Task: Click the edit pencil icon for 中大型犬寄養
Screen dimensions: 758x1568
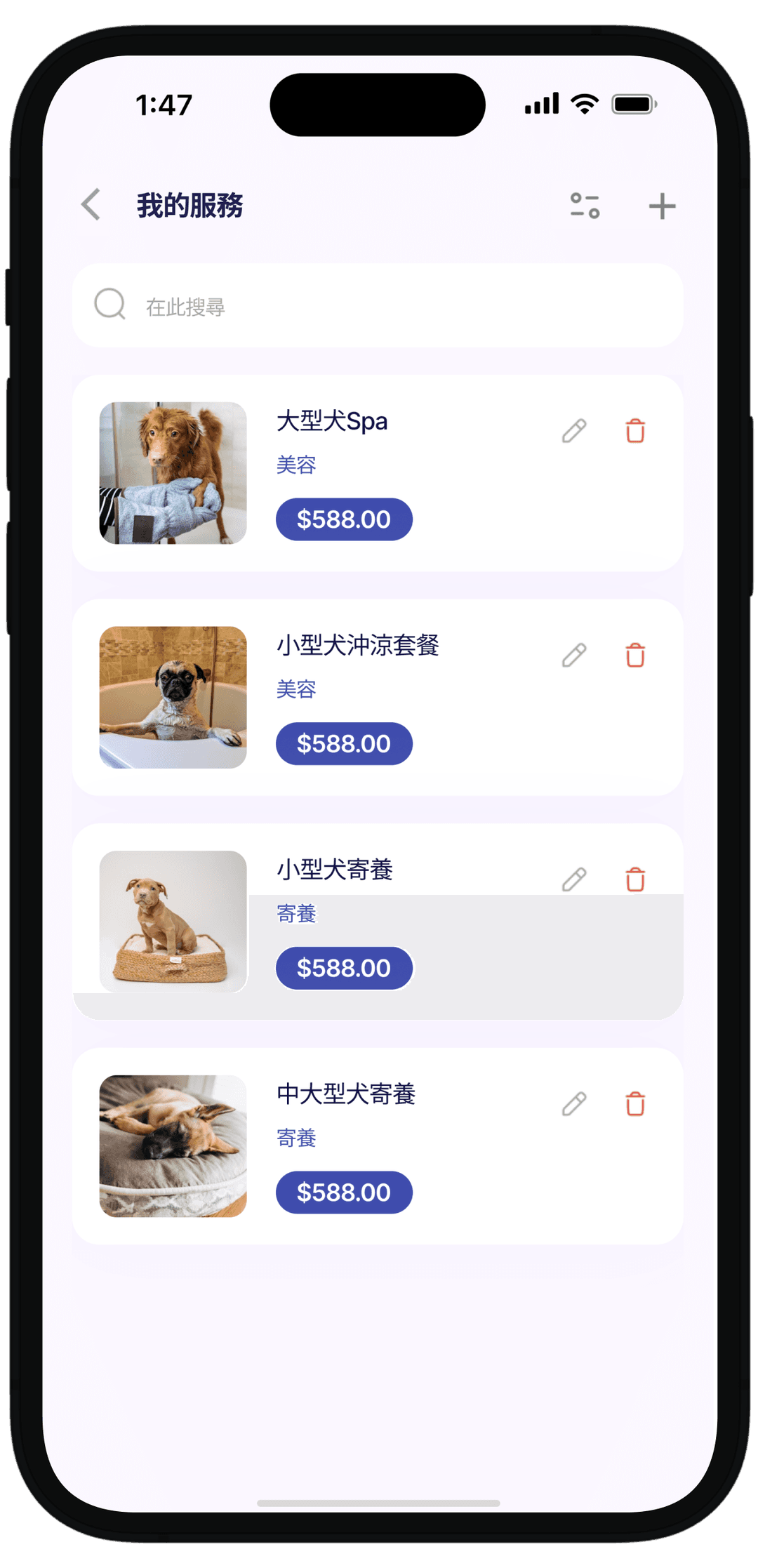Action: [575, 1102]
